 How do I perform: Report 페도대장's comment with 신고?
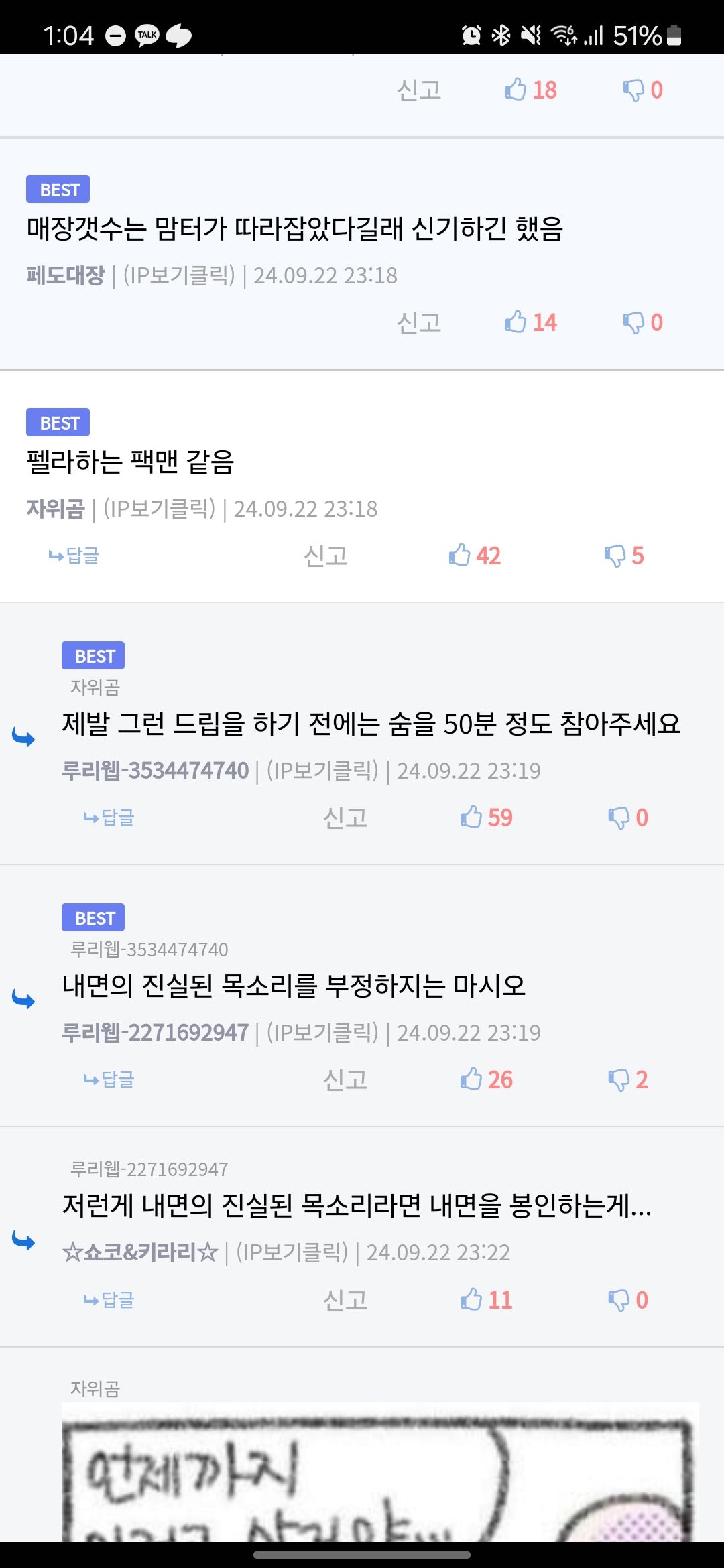click(419, 322)
